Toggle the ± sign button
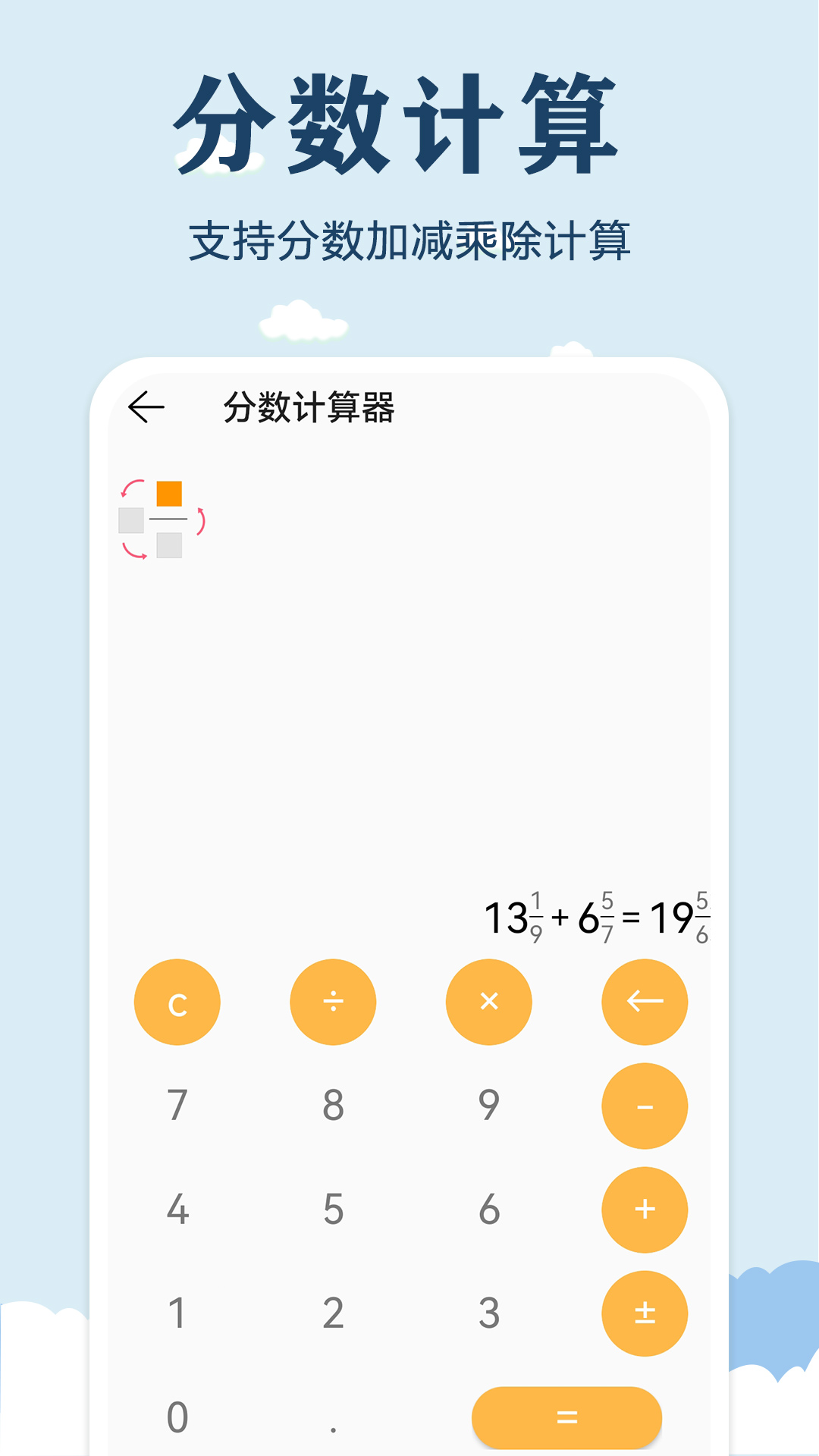 point(644,1314)
